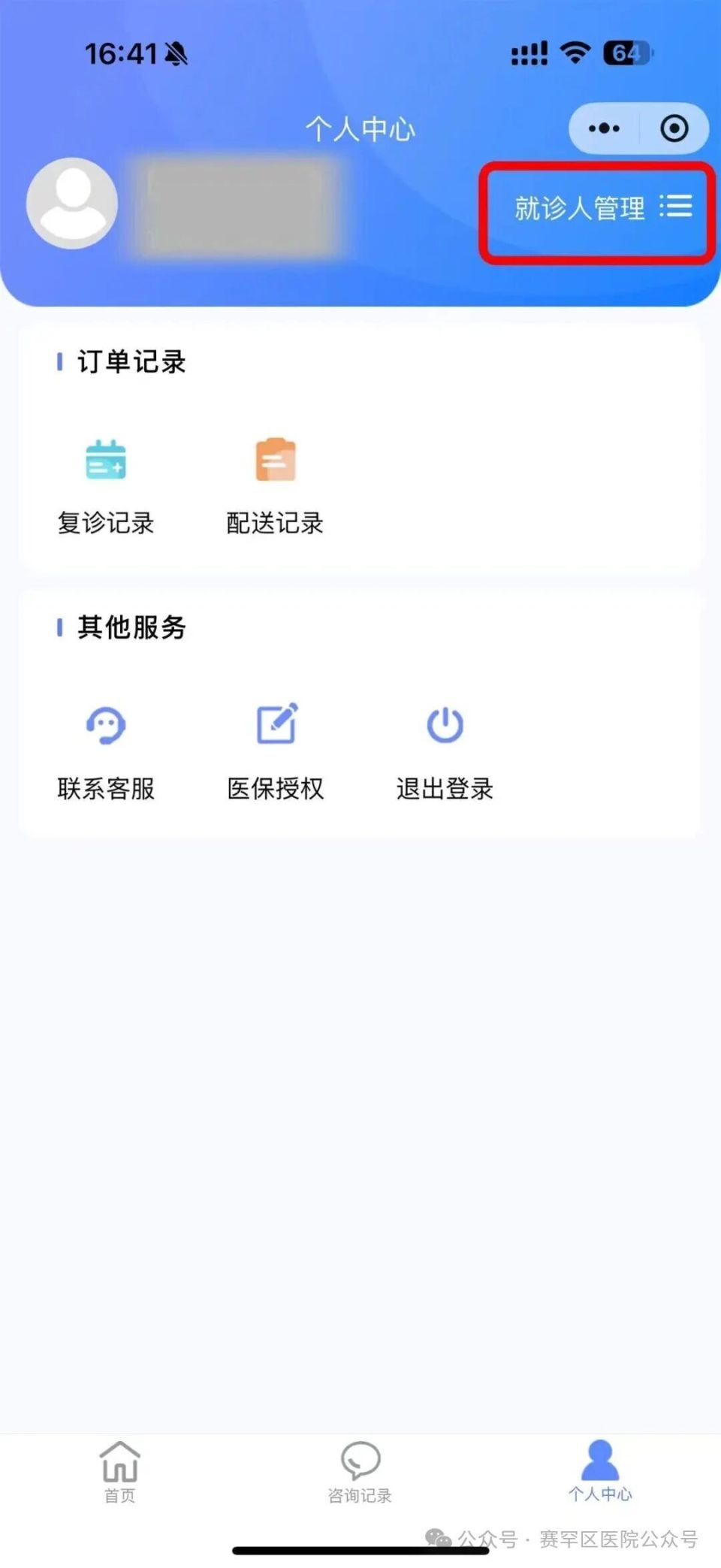Select the 联系客服 headset icon

tap(106, 724)
